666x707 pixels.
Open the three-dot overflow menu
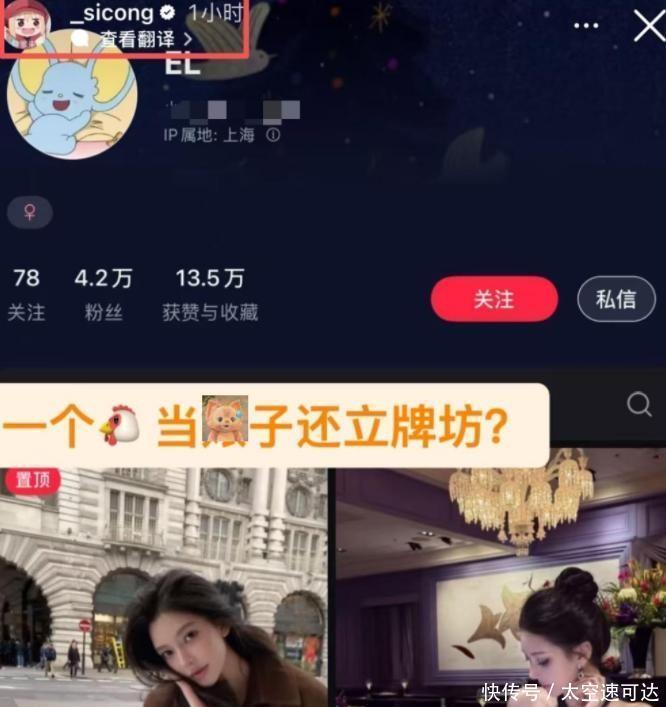(x=586, y=26)
